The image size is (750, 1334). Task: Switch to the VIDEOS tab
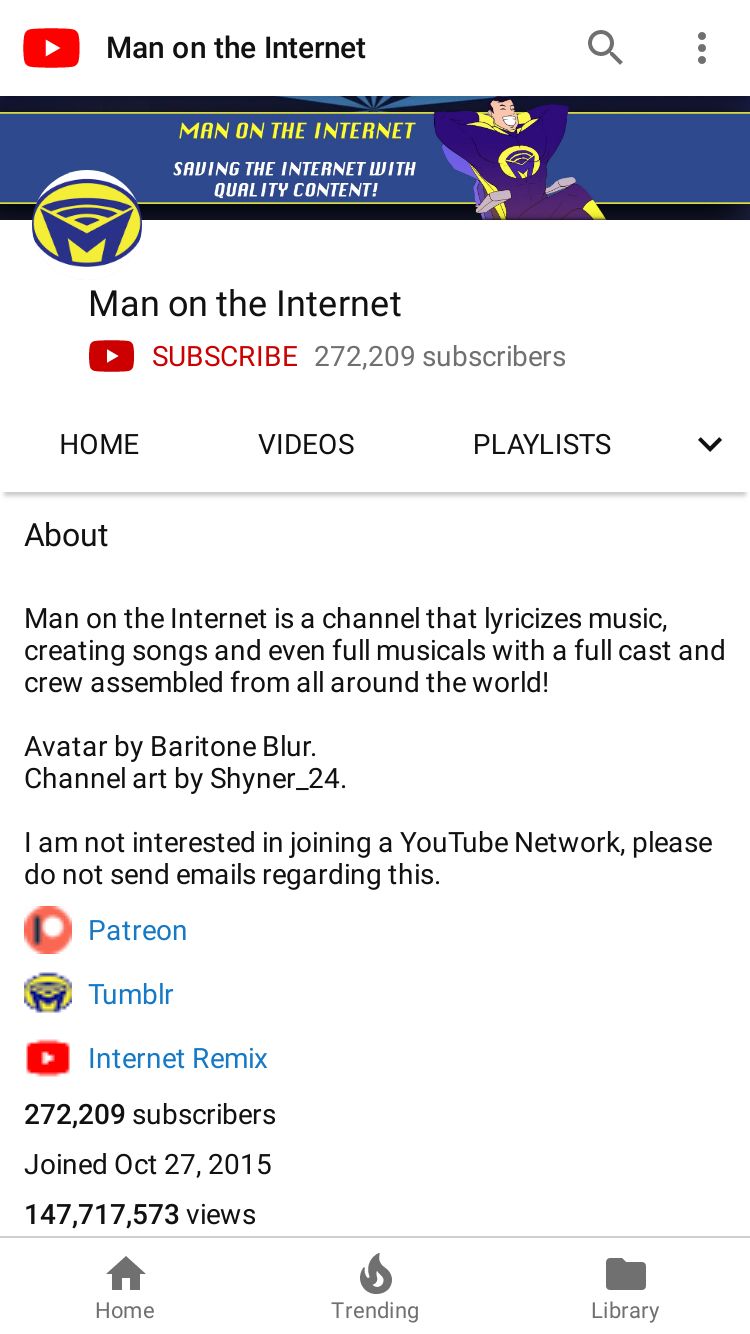tap(306, 445)
